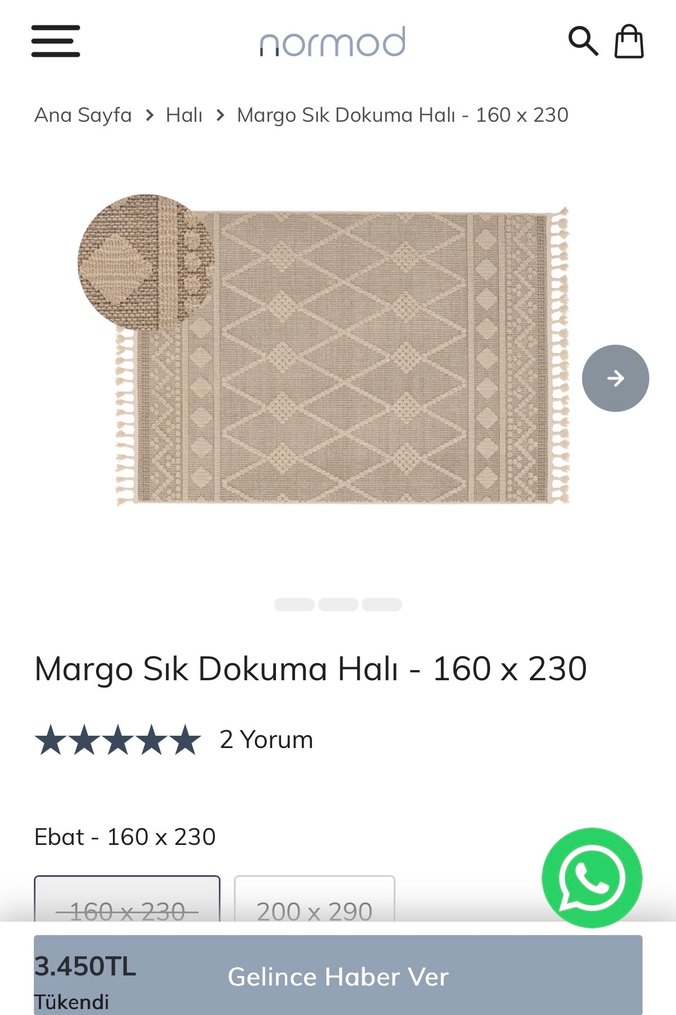Go to the normod home logo
Screen dimensions: 676x1015
[x=333, y=42]
